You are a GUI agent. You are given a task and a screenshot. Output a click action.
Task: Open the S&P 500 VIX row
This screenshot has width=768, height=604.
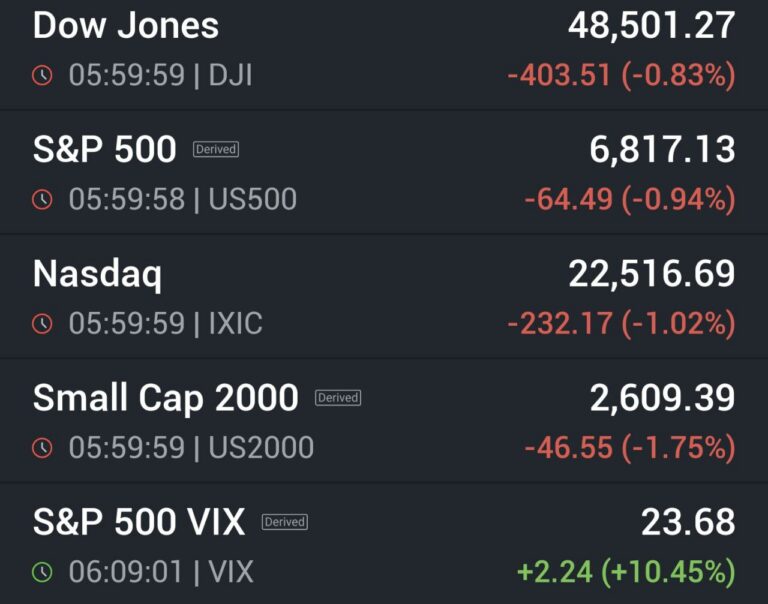(x=139, y=522)
